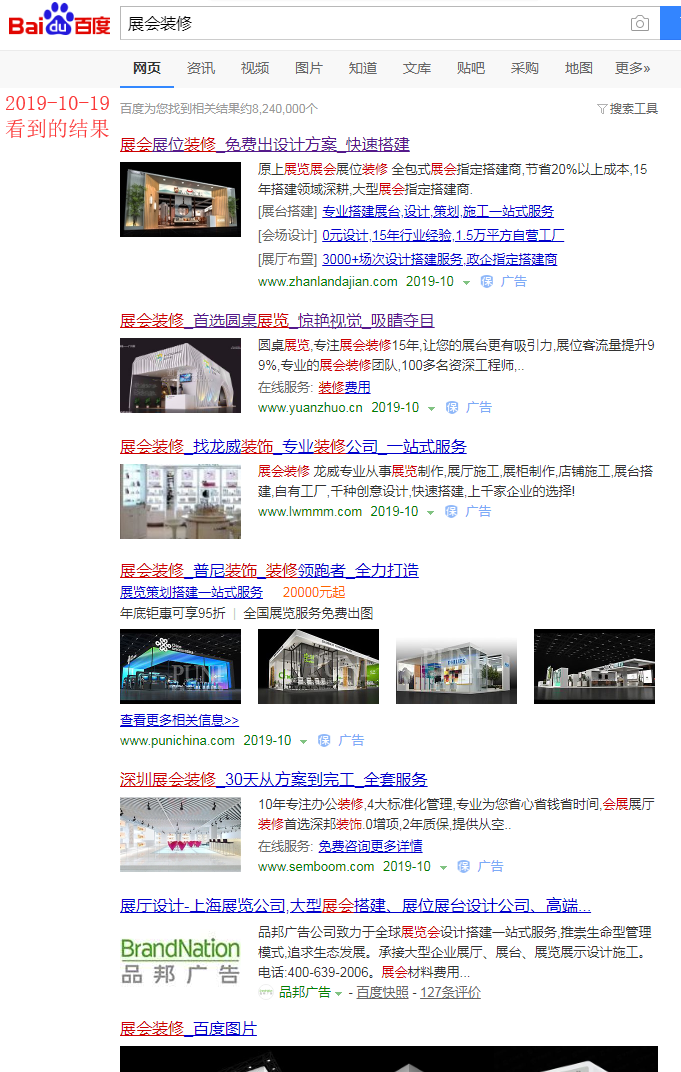
Task: Open the 展会装修_百度图片 result
Action: pos(188,1029)
